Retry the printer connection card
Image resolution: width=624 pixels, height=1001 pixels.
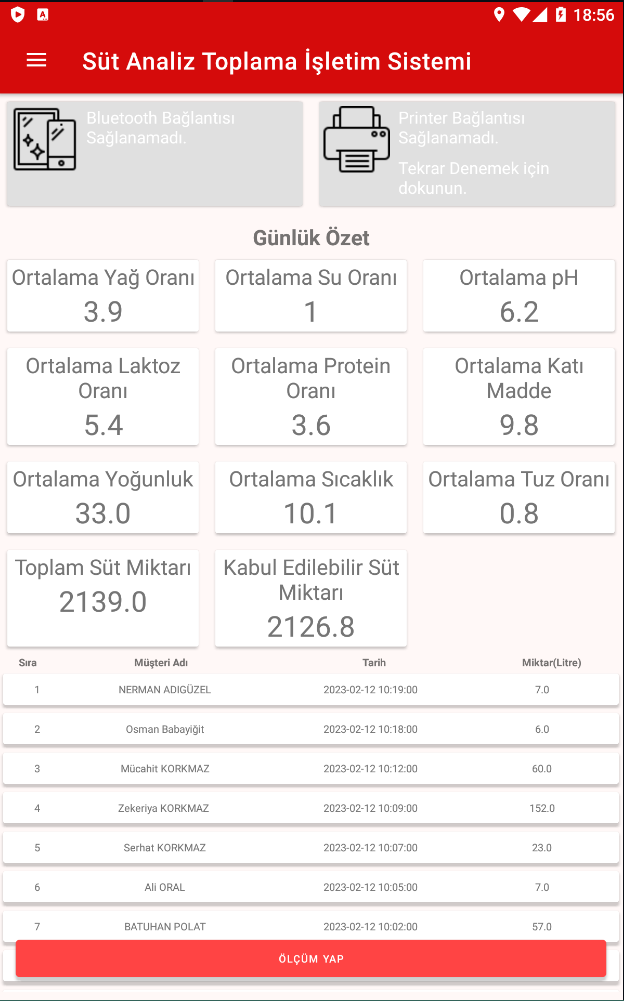click(x=467, y=153)
